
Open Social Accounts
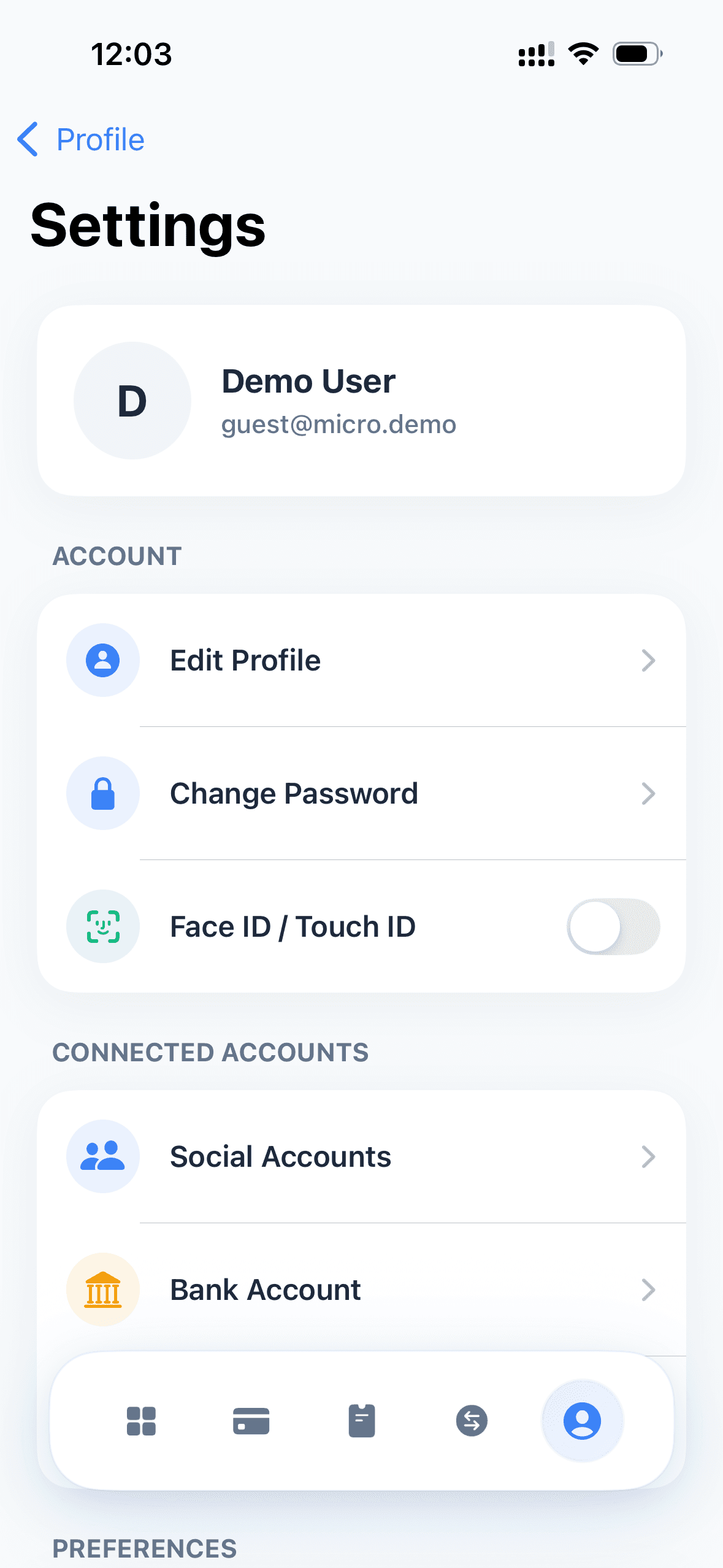click(361, 1157)
